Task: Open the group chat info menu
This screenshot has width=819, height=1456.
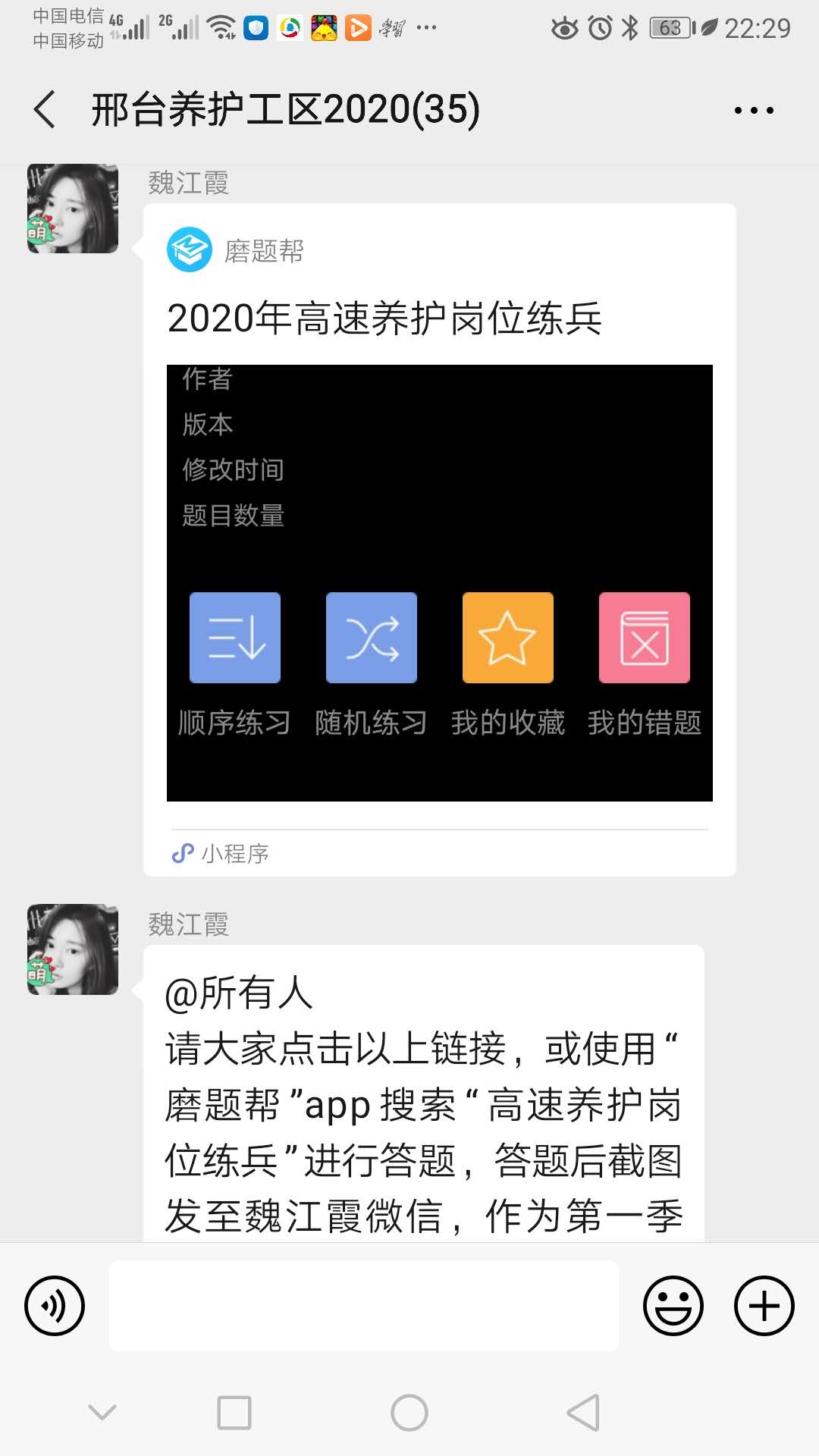Action: 754,110
